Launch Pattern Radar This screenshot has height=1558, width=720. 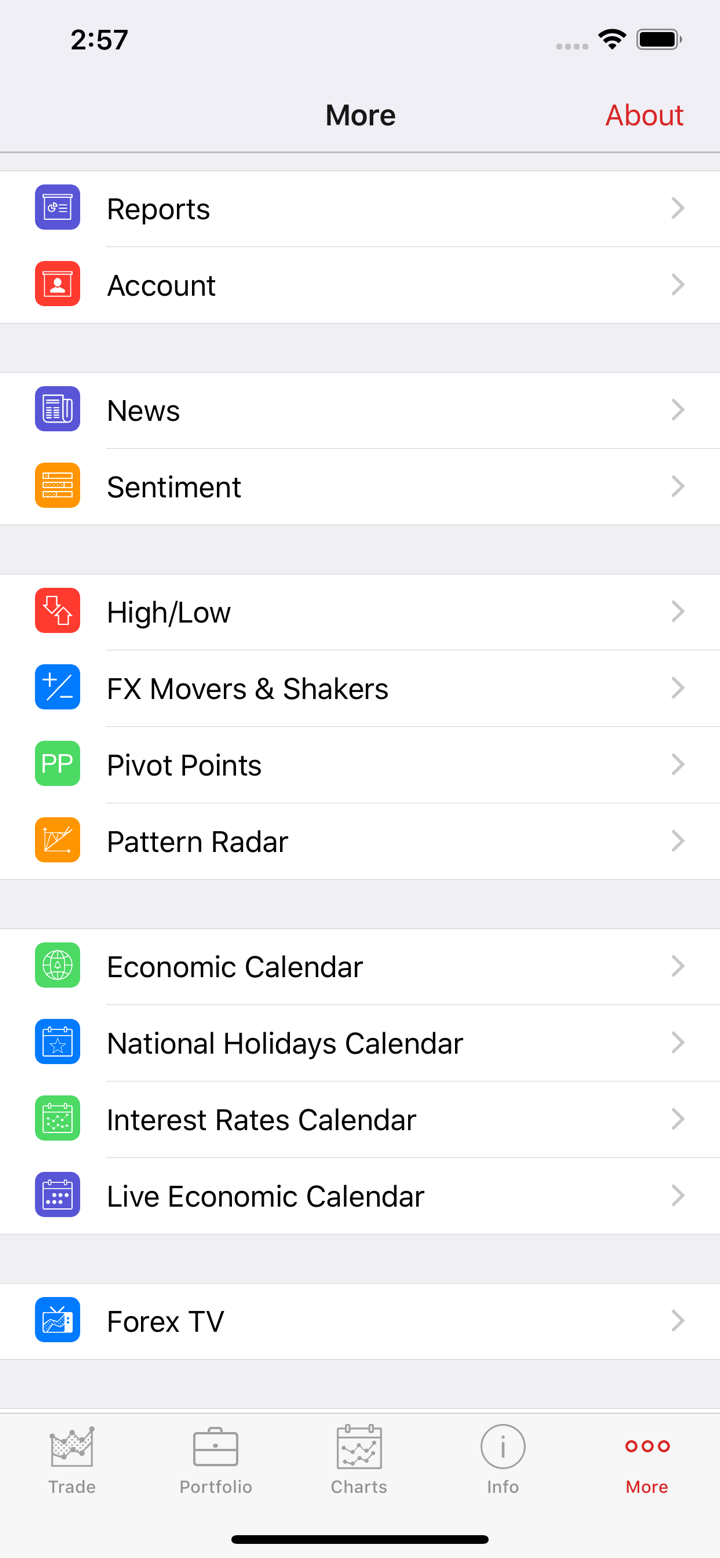(360, 841)
